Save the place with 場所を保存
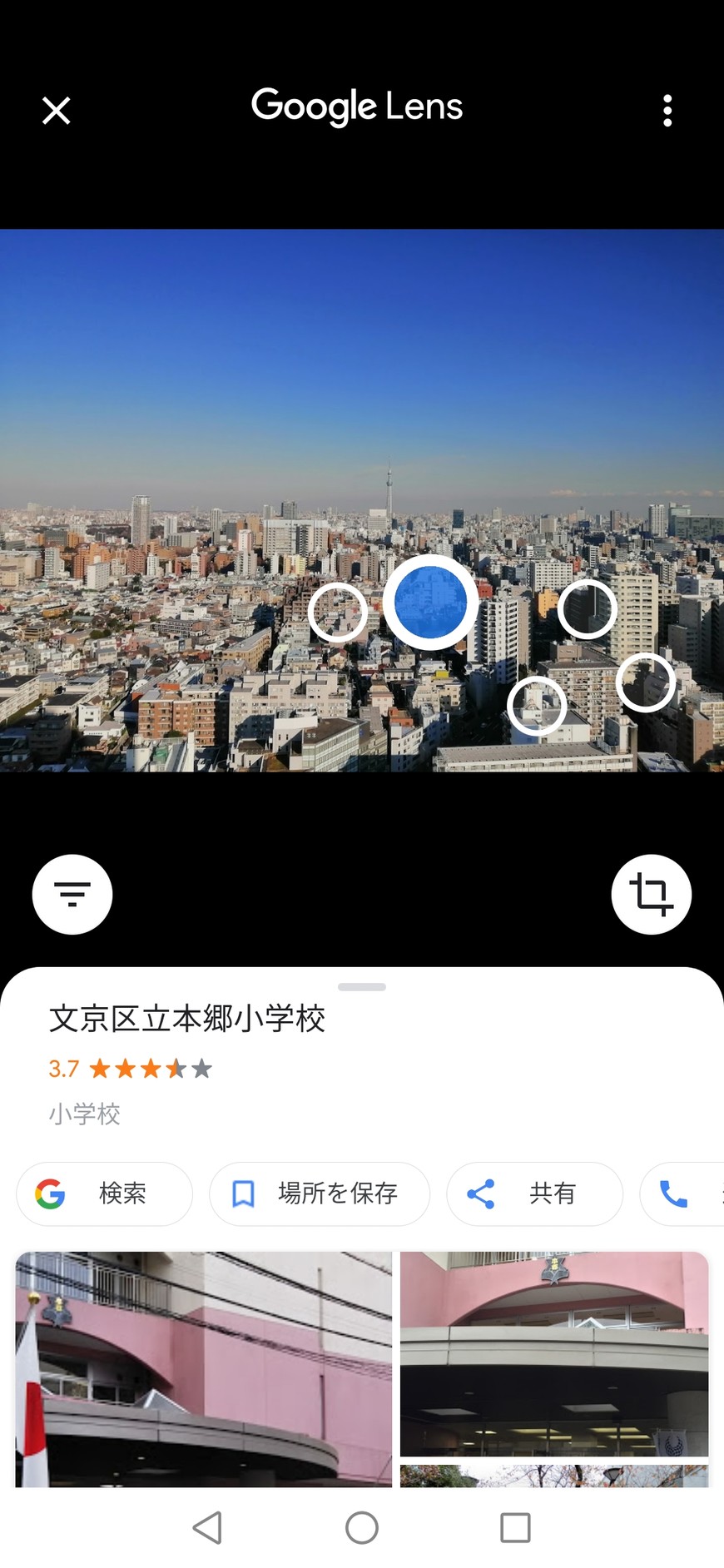 click(x=319, y=1193)
